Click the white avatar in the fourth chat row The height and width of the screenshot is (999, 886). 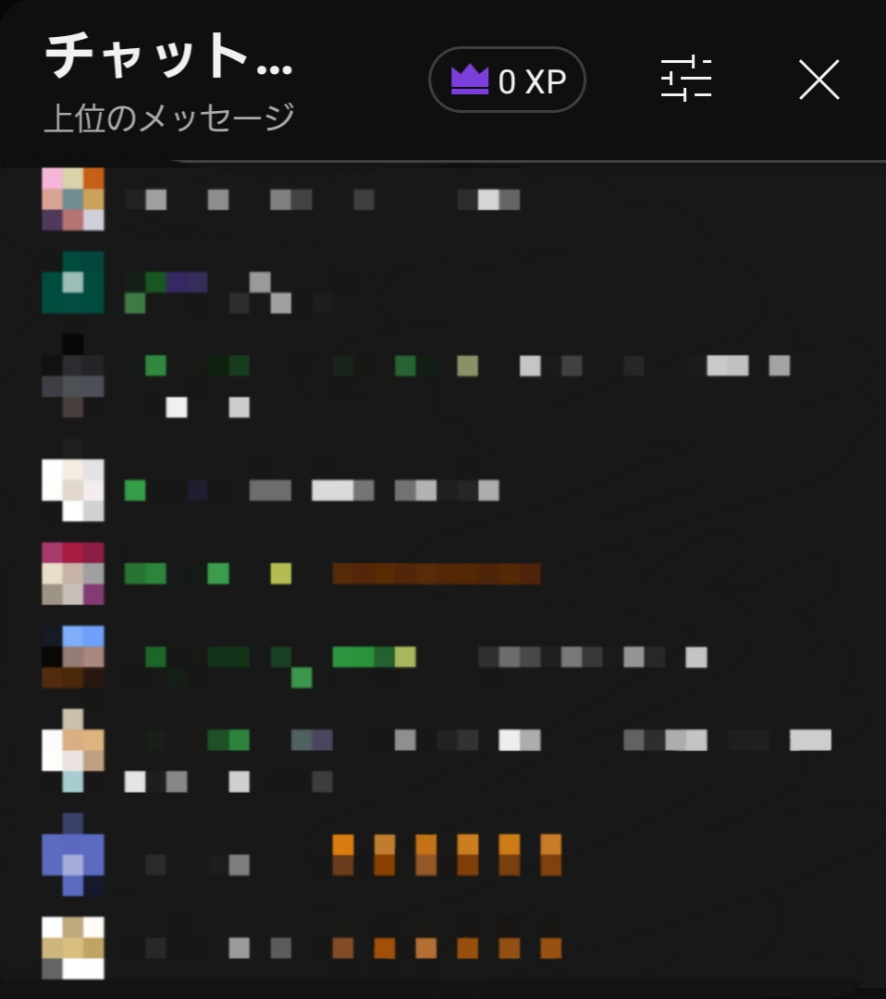72,489
